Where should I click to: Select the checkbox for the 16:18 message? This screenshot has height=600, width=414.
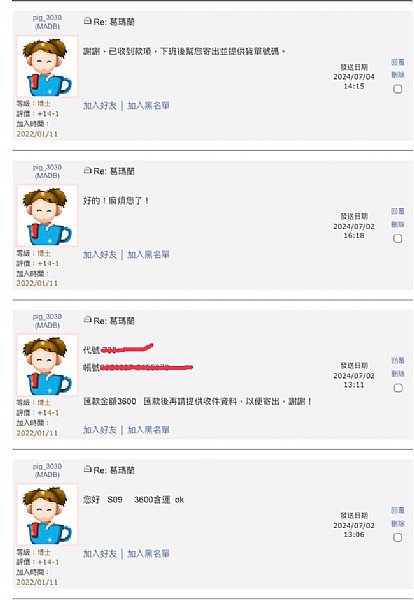coord(398,239)
